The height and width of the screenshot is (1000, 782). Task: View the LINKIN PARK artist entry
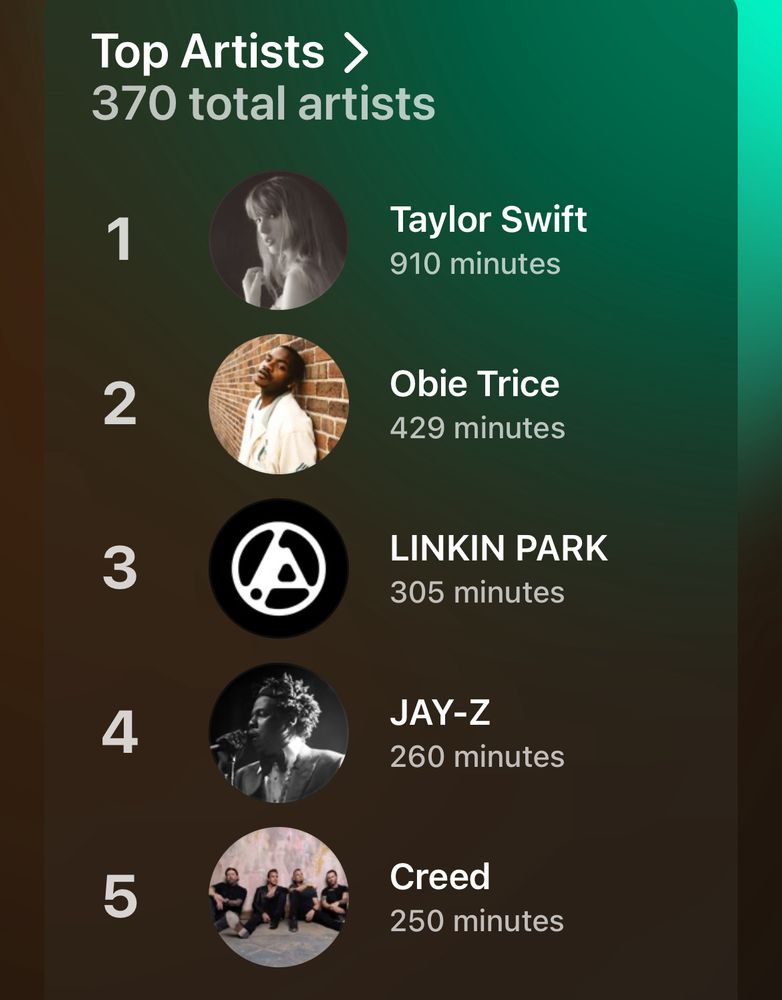(498, 568)
